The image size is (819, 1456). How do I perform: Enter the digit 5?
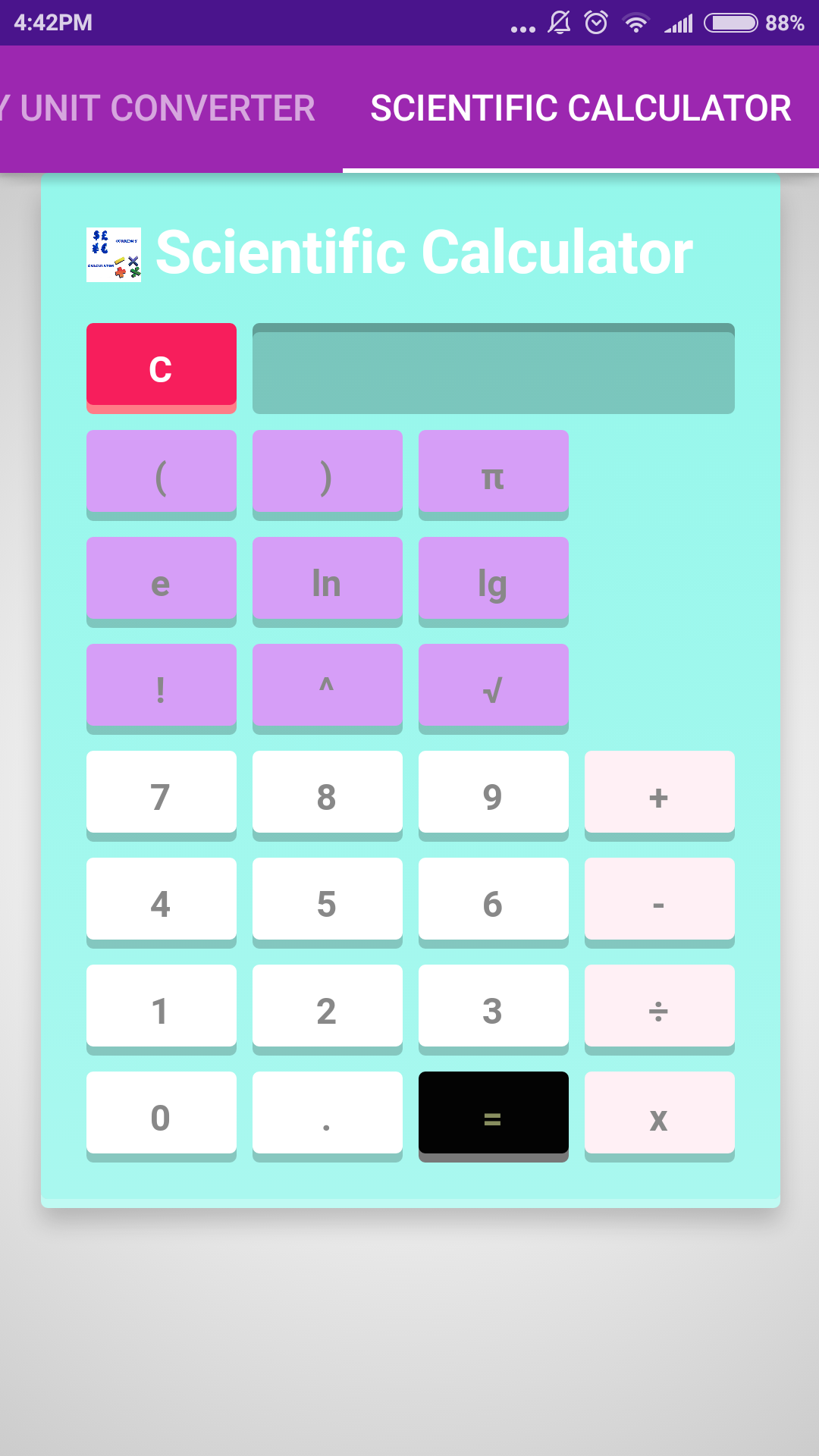[327, 902]
